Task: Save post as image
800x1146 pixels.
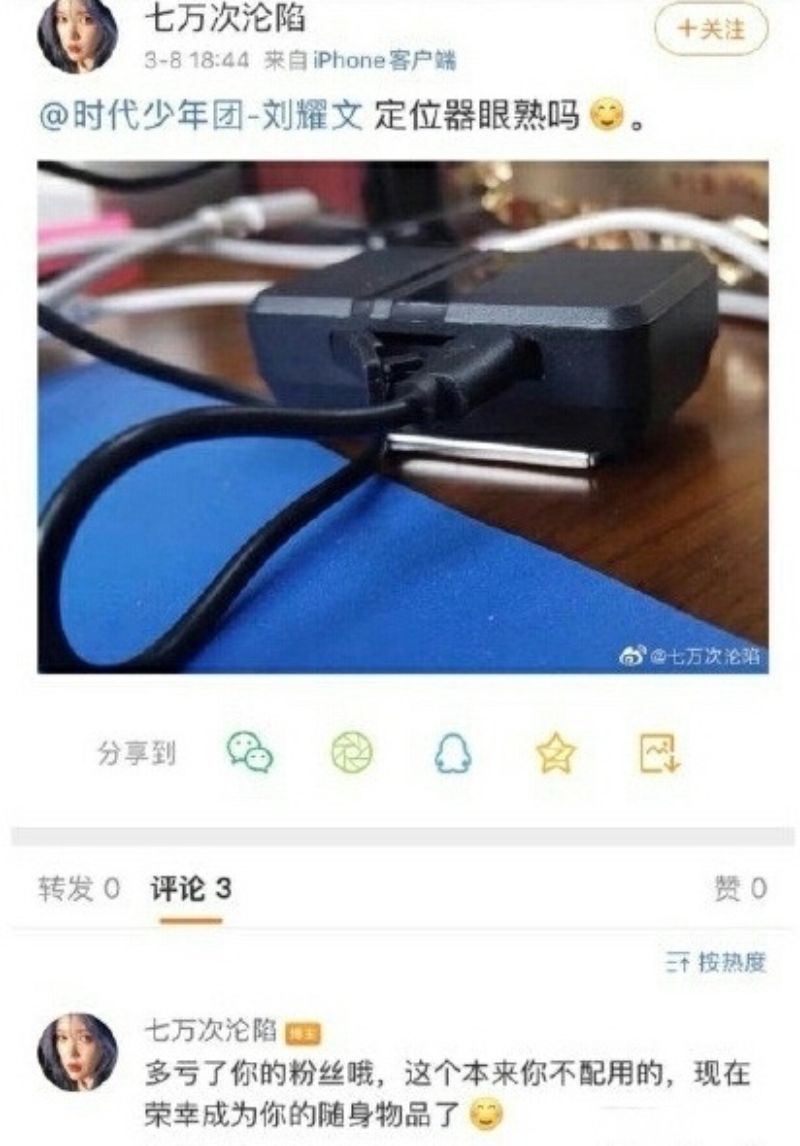Action: [x=659, y=752]
